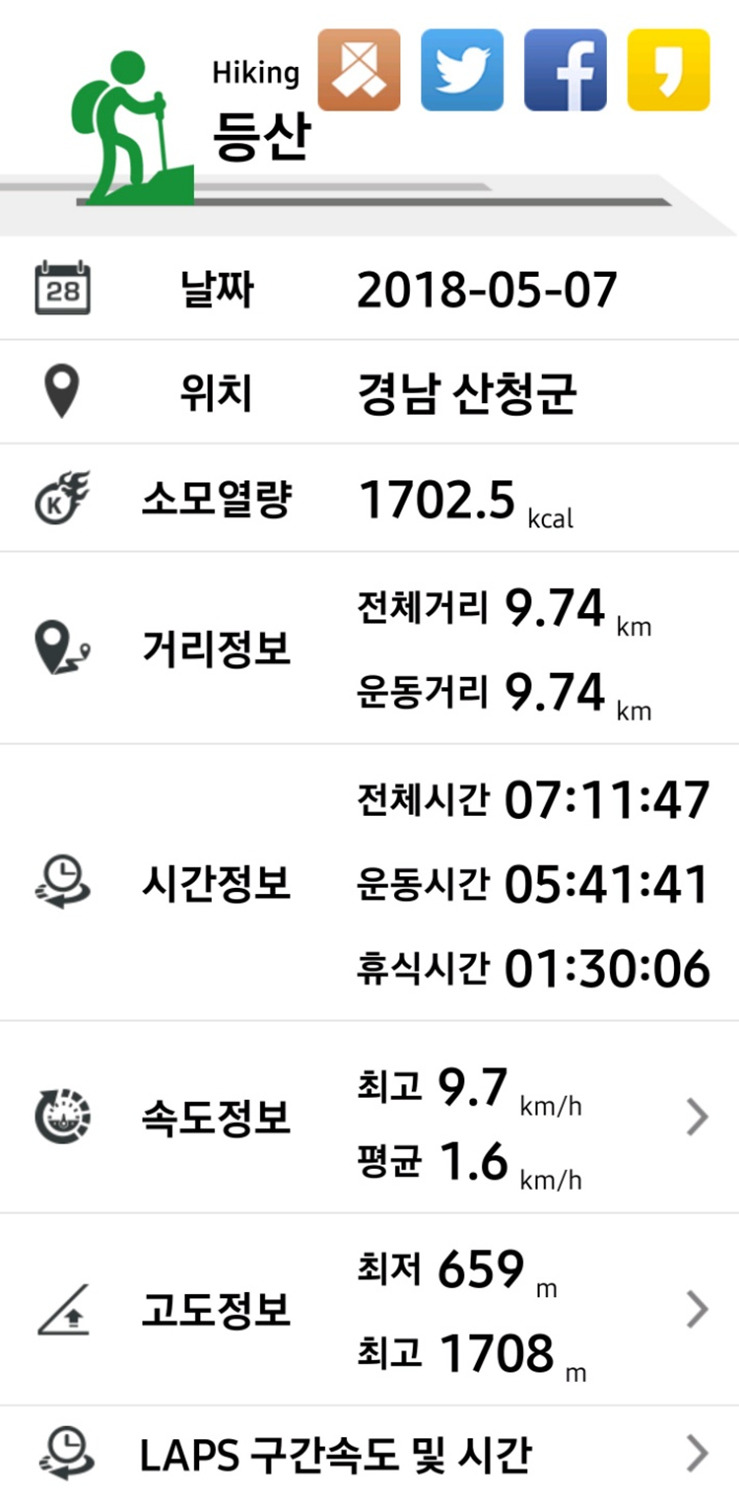Share the record via the yellow KakaoStory icon
The width and height of the screenshot is (739, 1500).
[668, 70]
